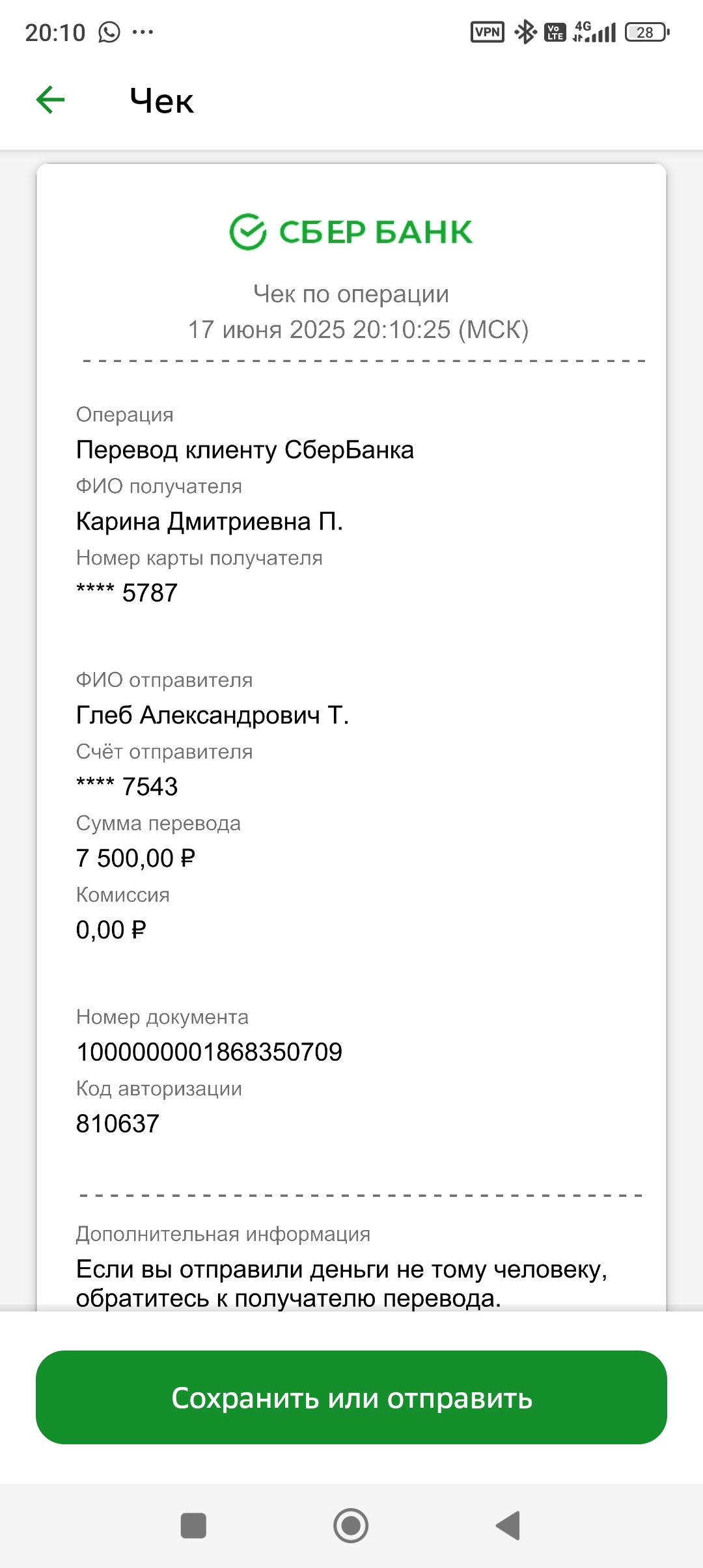
Task: Open recent apps from the navigation bar
Action: pos(193,1525)
